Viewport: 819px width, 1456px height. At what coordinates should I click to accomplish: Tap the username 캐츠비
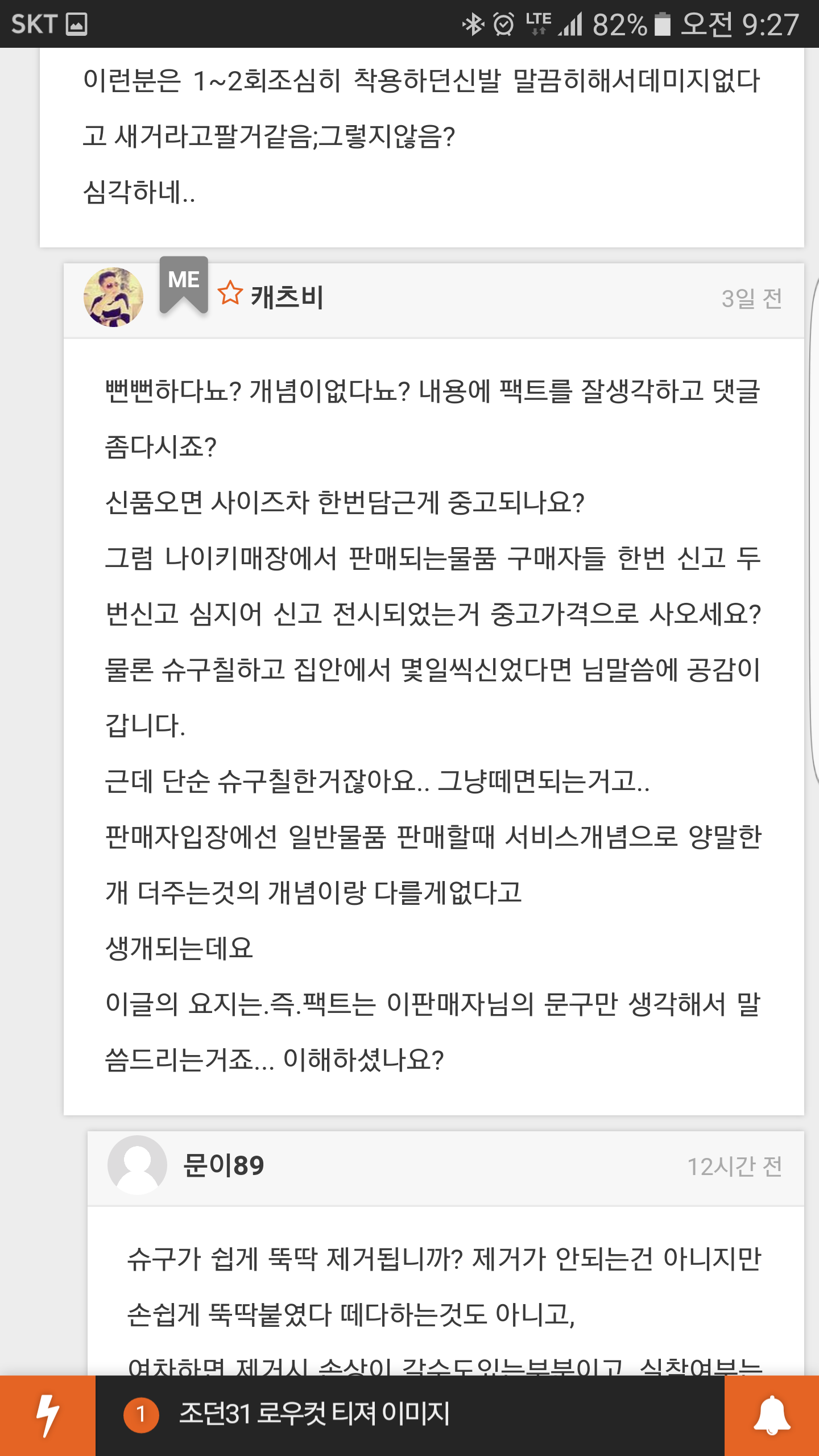[x=287, y=297]
